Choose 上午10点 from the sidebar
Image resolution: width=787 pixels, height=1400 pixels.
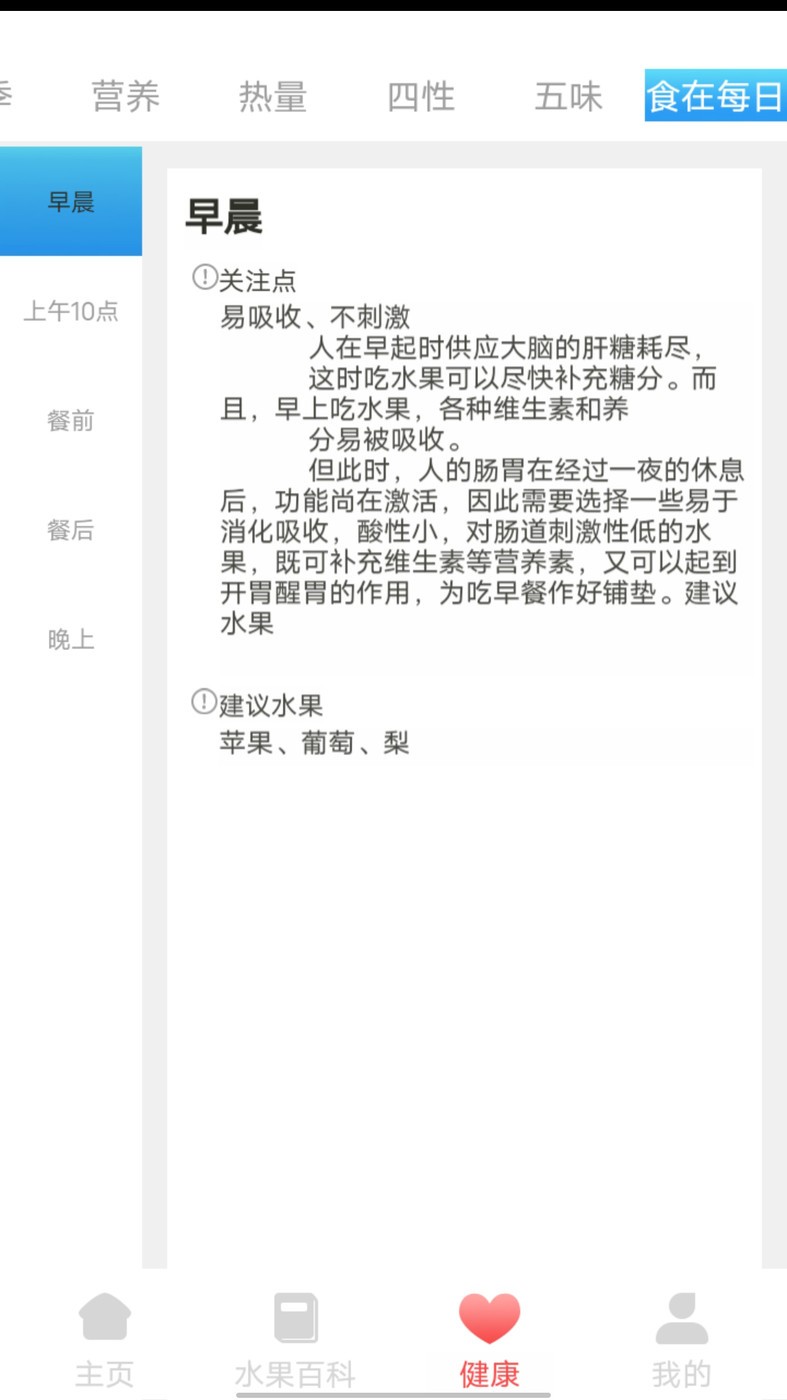pos(70,311)
